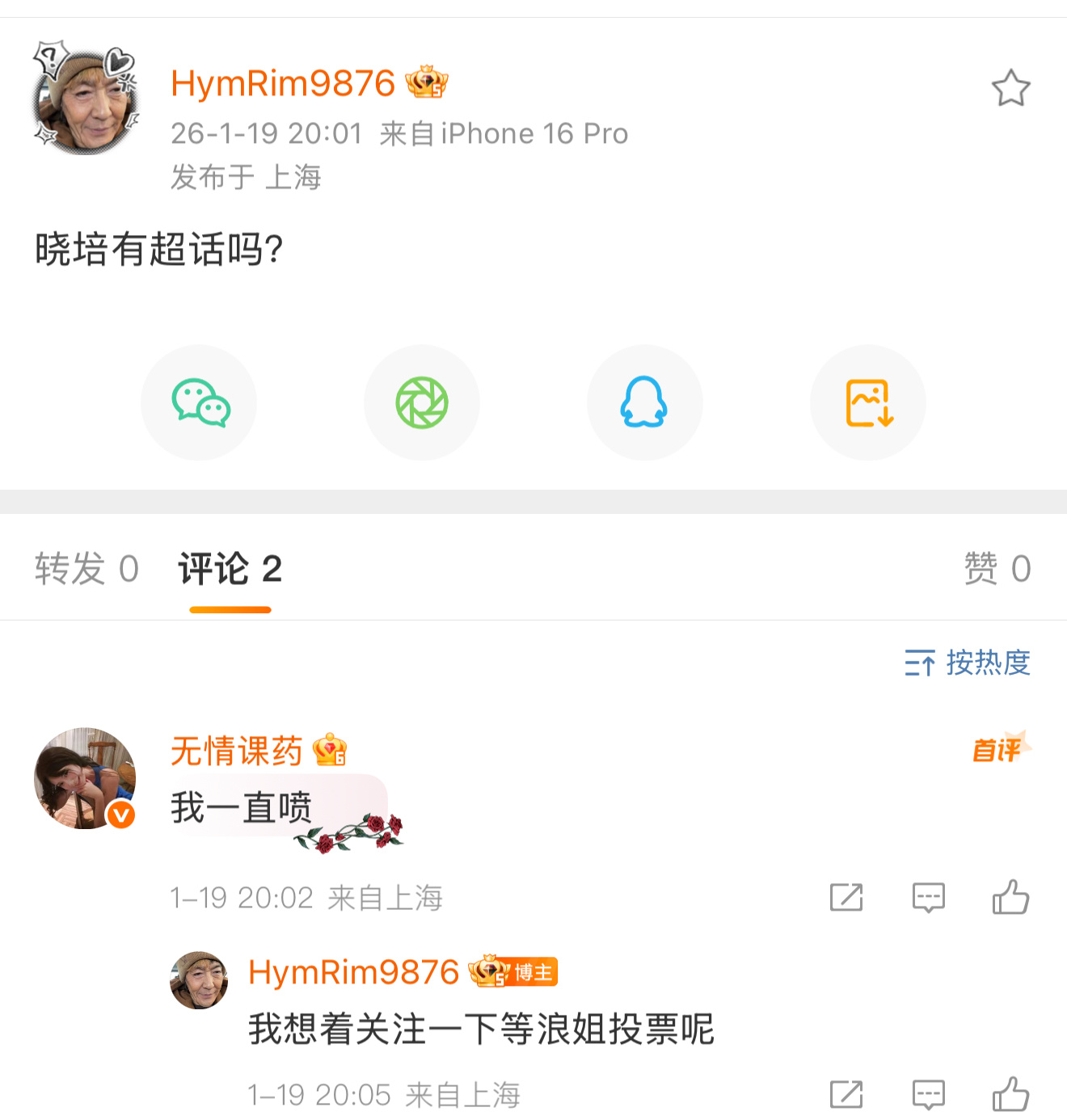Share the post to WeChat Moments
Viewport: 1067px width, 1120px height.
[x=422, y=402]
